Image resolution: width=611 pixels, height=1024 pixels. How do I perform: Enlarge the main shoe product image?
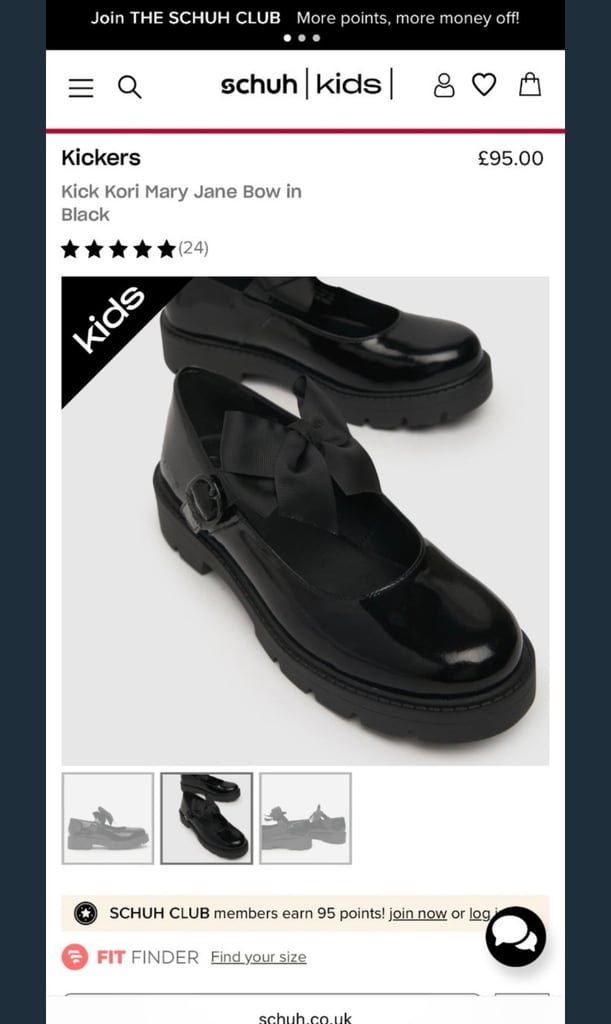(306, 520)
